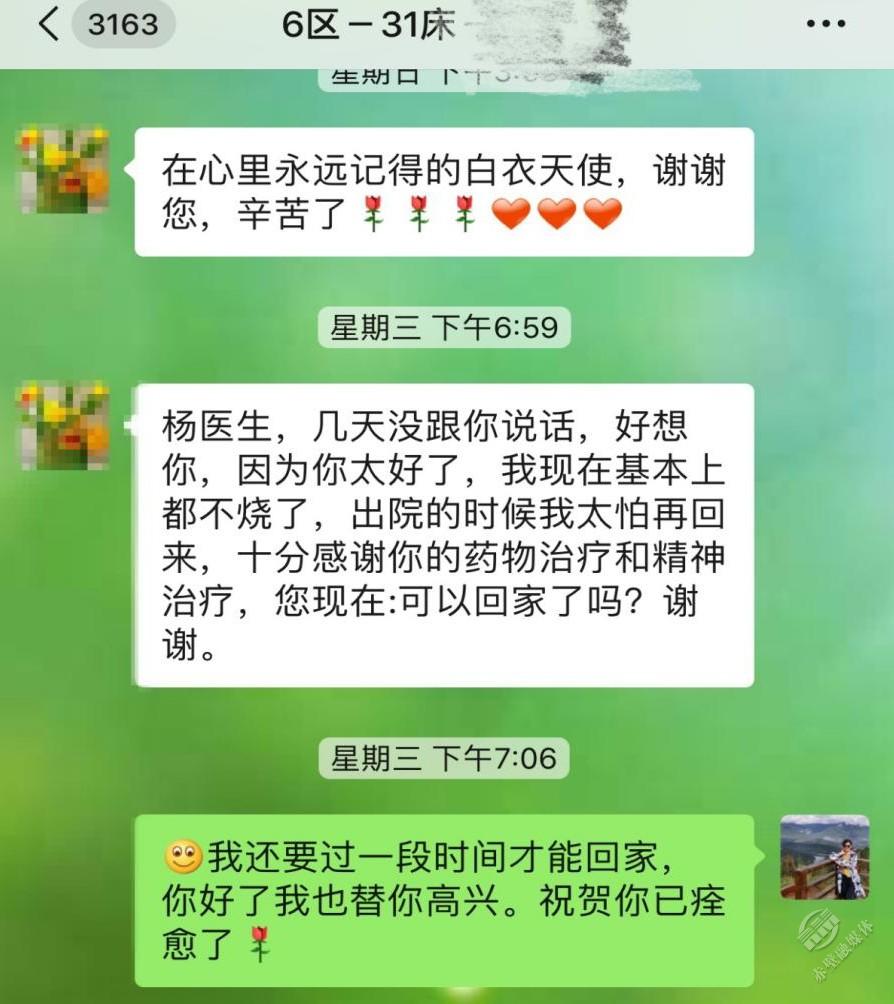This screenshot has width=894, height=1004.
Task: Open the chat's three-dot overflow menu
Action: [x=825, y=25]
